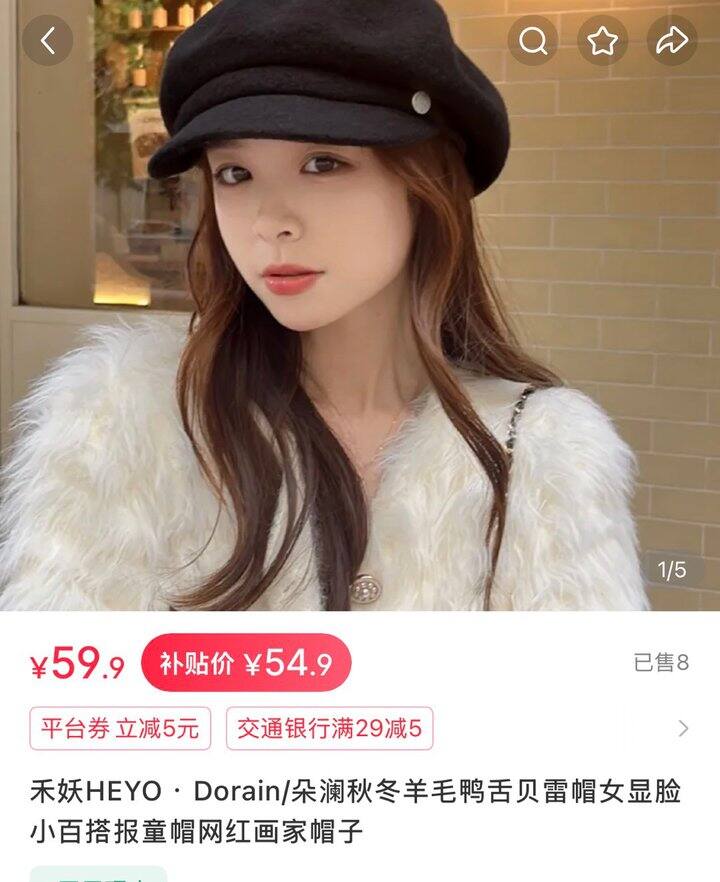Viewport: 720px width, 882px height.
Task: Claim the 平台券 立减5元 coupon
Action: (120, 728)
